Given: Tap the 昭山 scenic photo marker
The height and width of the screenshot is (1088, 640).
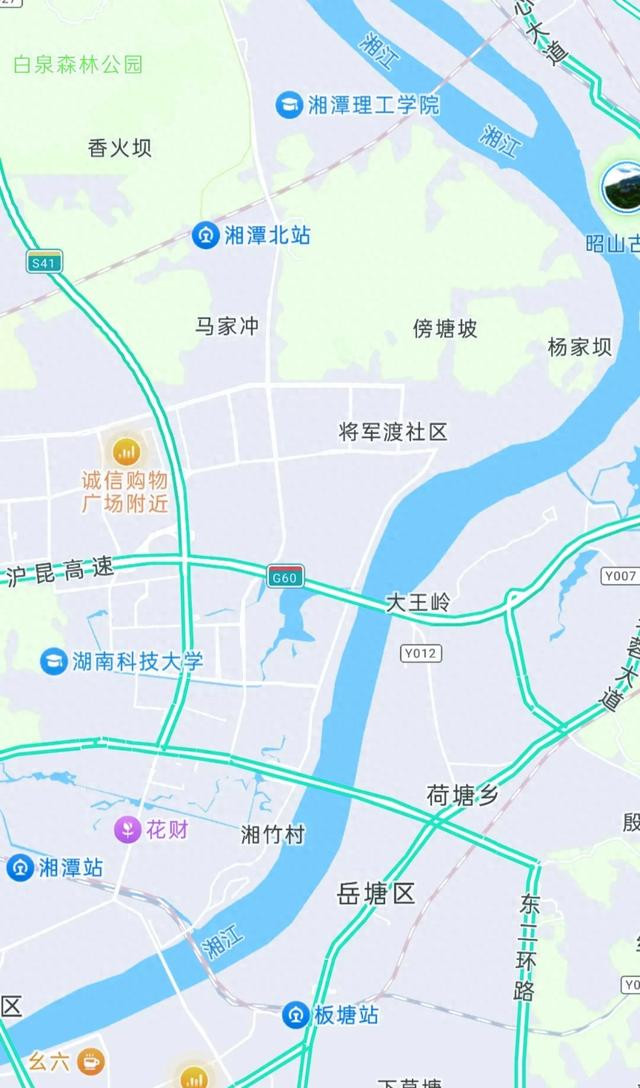Looking at the screenshot, I should click(x=621, y=189).
